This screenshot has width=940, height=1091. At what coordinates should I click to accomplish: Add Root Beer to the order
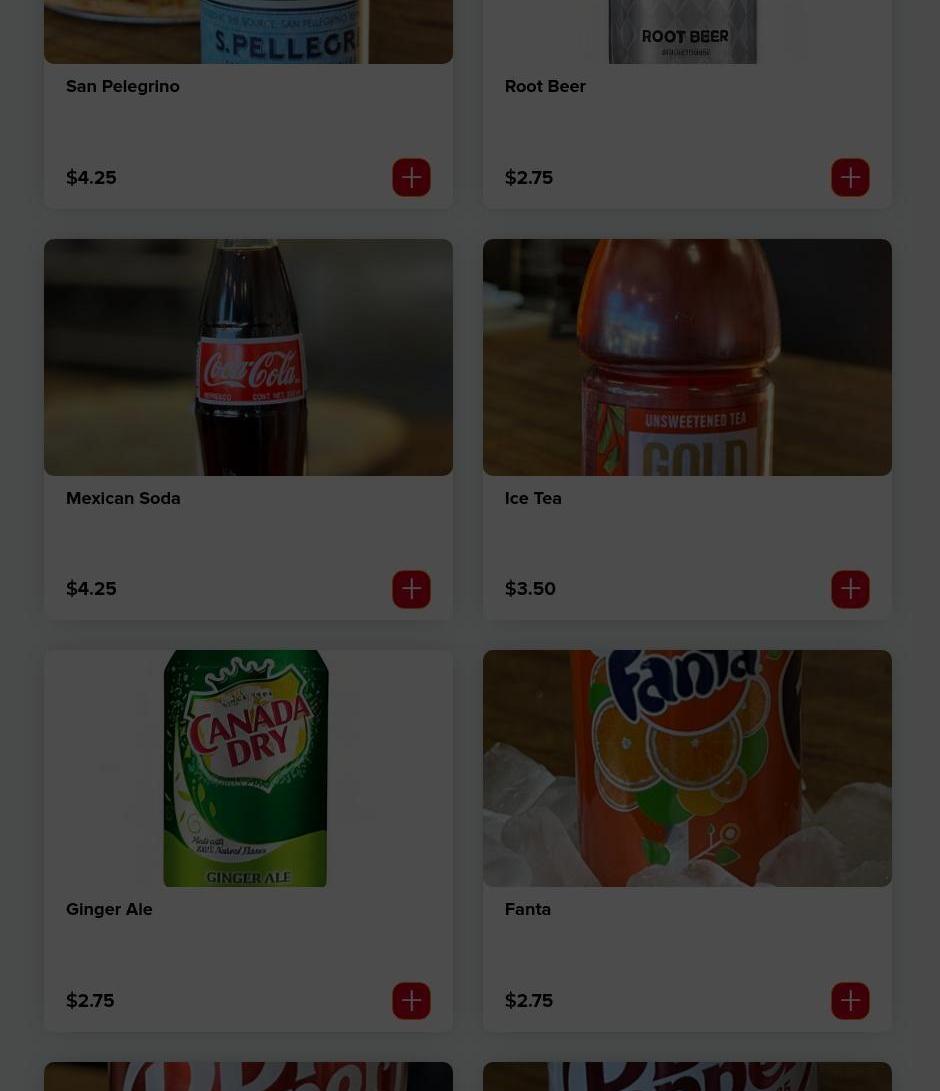point(850,177)
